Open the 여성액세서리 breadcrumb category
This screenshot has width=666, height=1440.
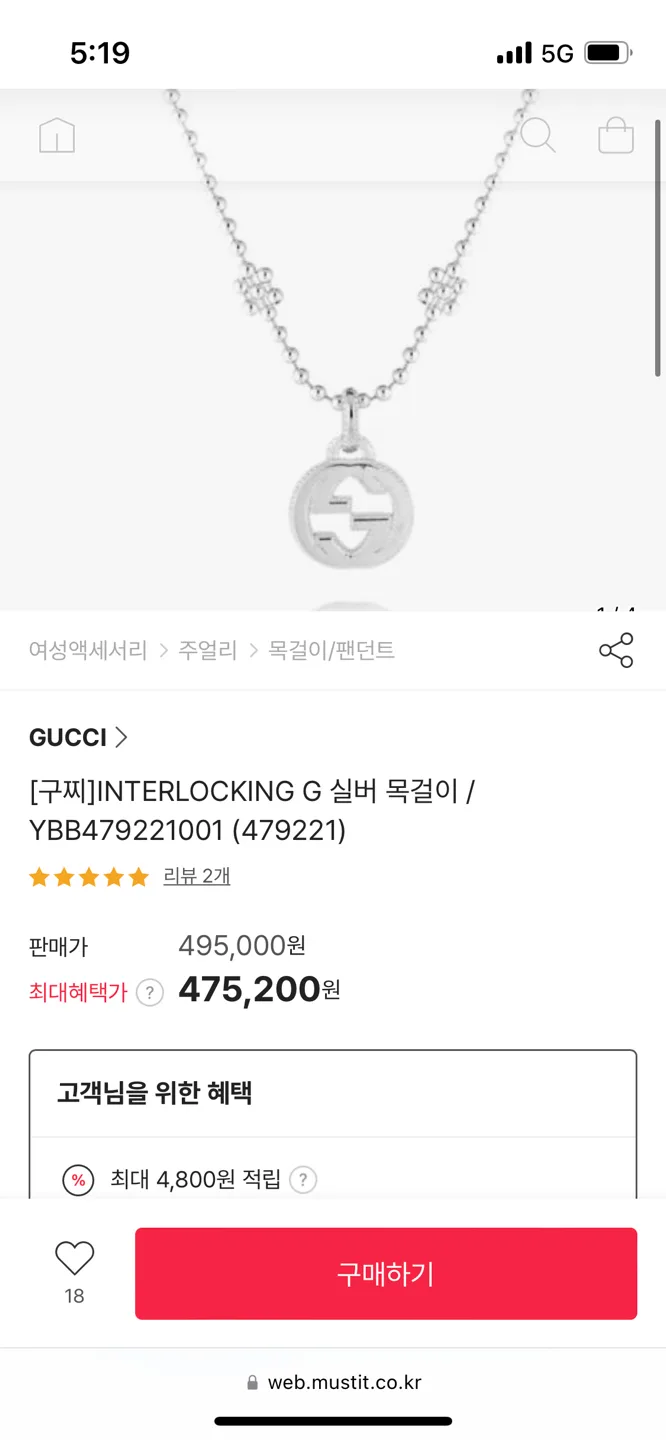tap(88, 650)
